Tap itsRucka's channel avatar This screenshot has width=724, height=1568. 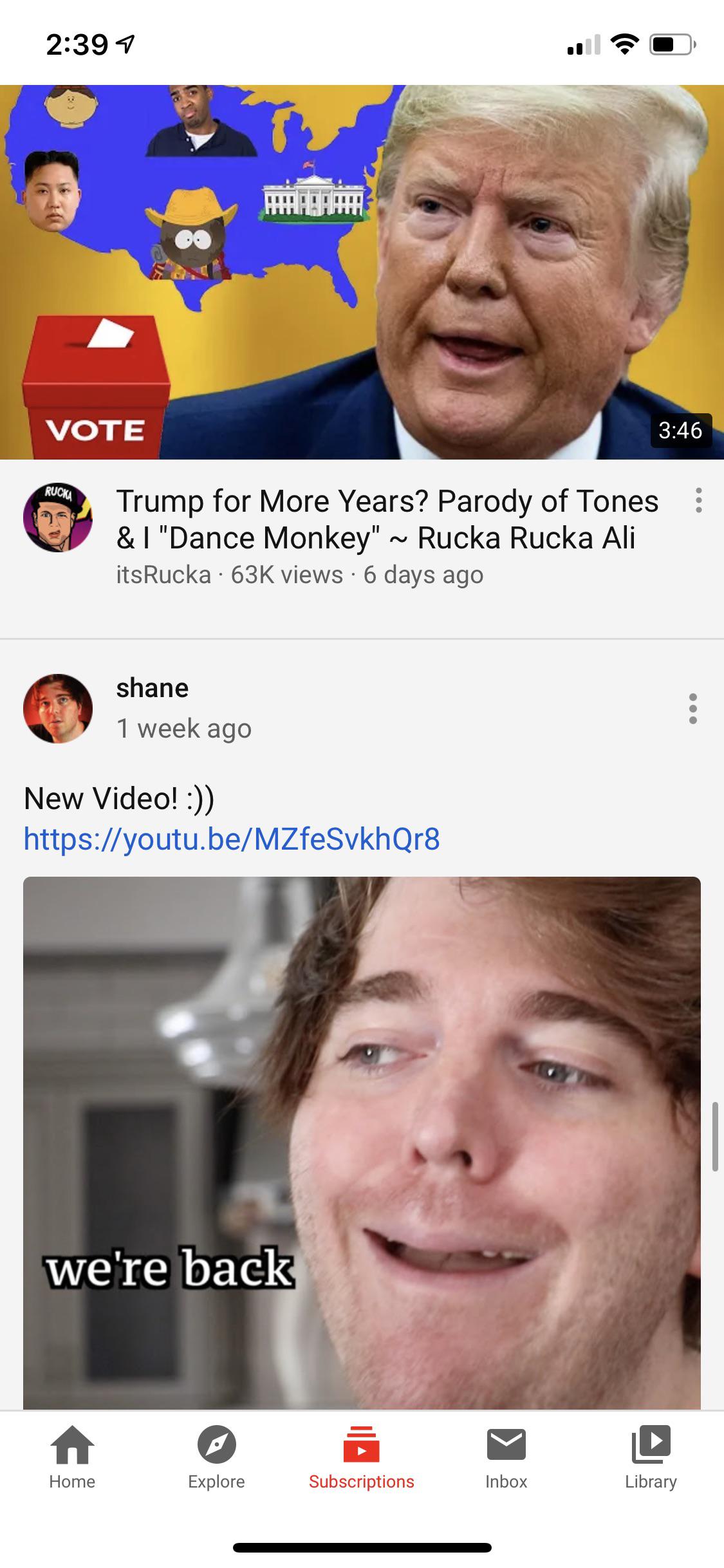(x=57, y=519)
